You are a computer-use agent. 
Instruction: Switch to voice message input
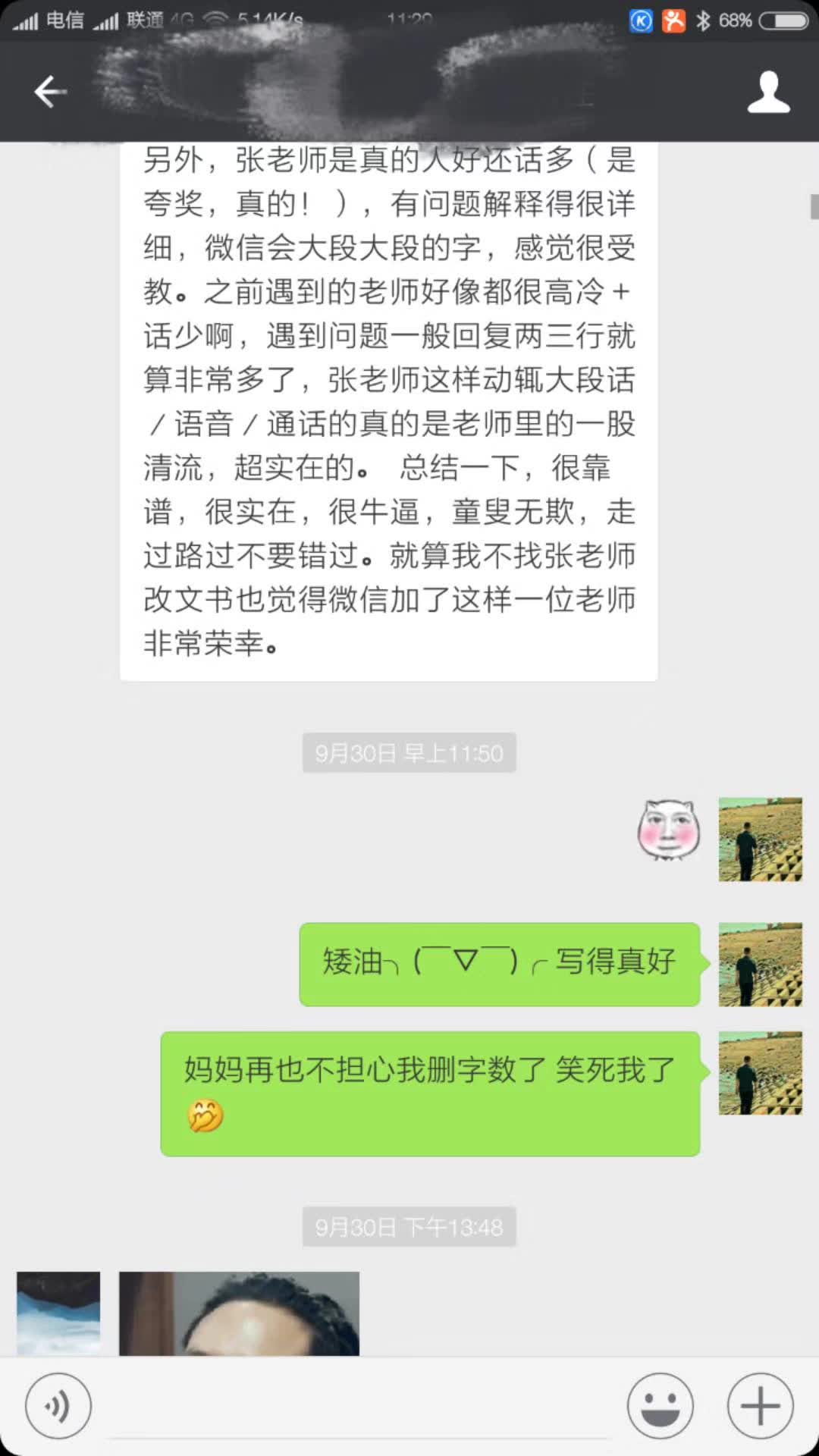coord(58,1405)
